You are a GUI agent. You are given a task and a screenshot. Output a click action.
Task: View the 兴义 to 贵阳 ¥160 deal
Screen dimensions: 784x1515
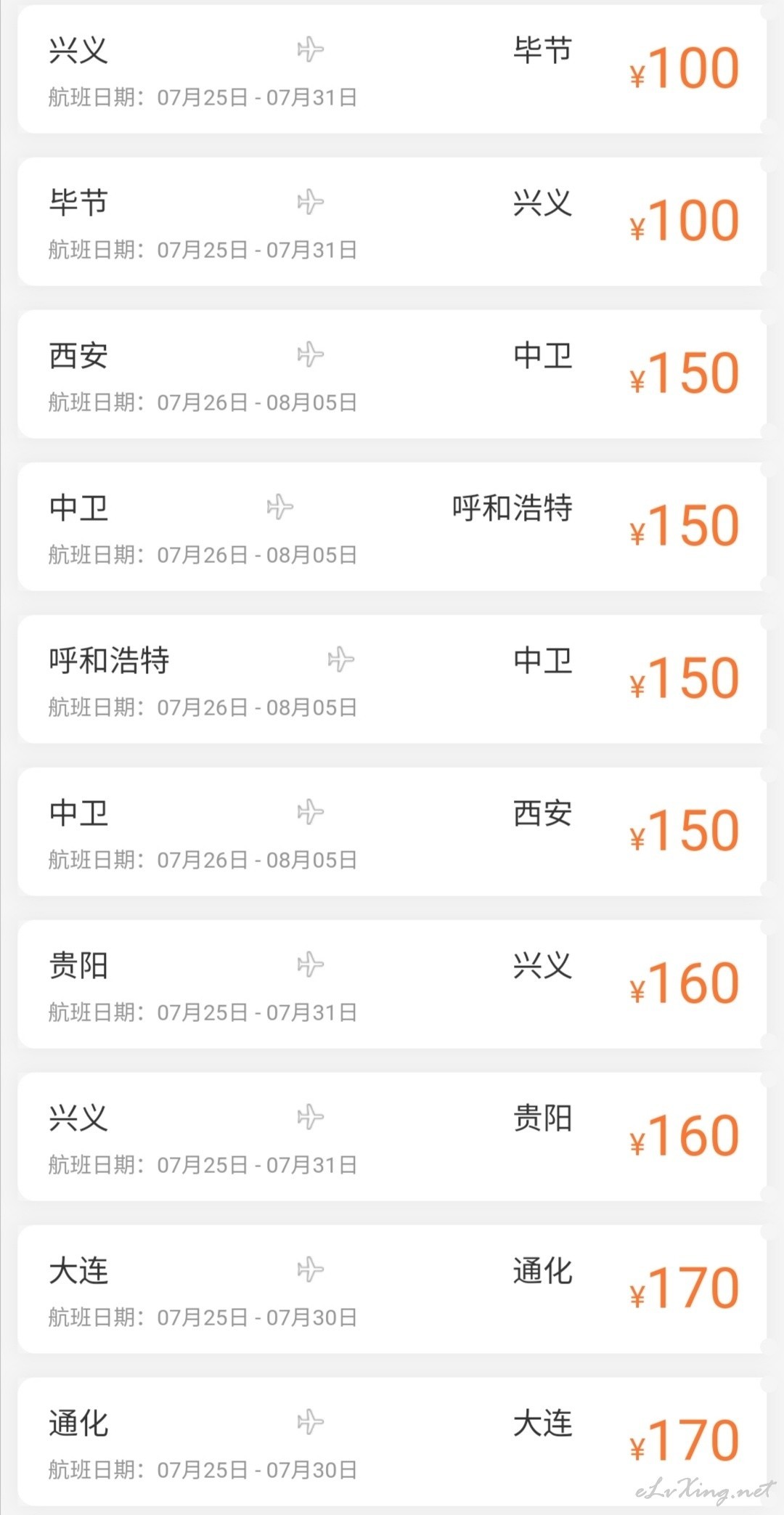tap(392, 1137)
